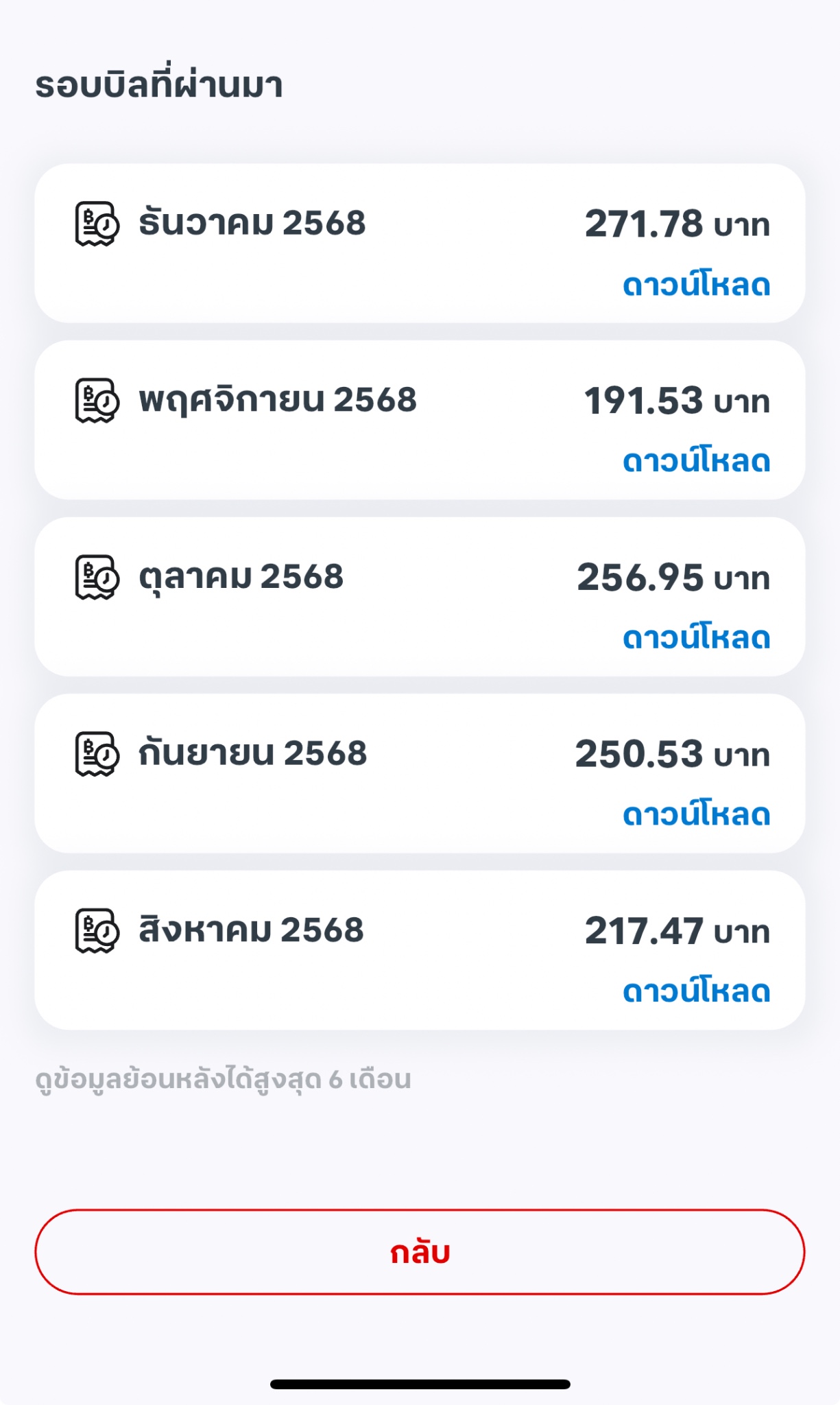
Task: Tap the กลับ button to go back
Action: 420,1252
